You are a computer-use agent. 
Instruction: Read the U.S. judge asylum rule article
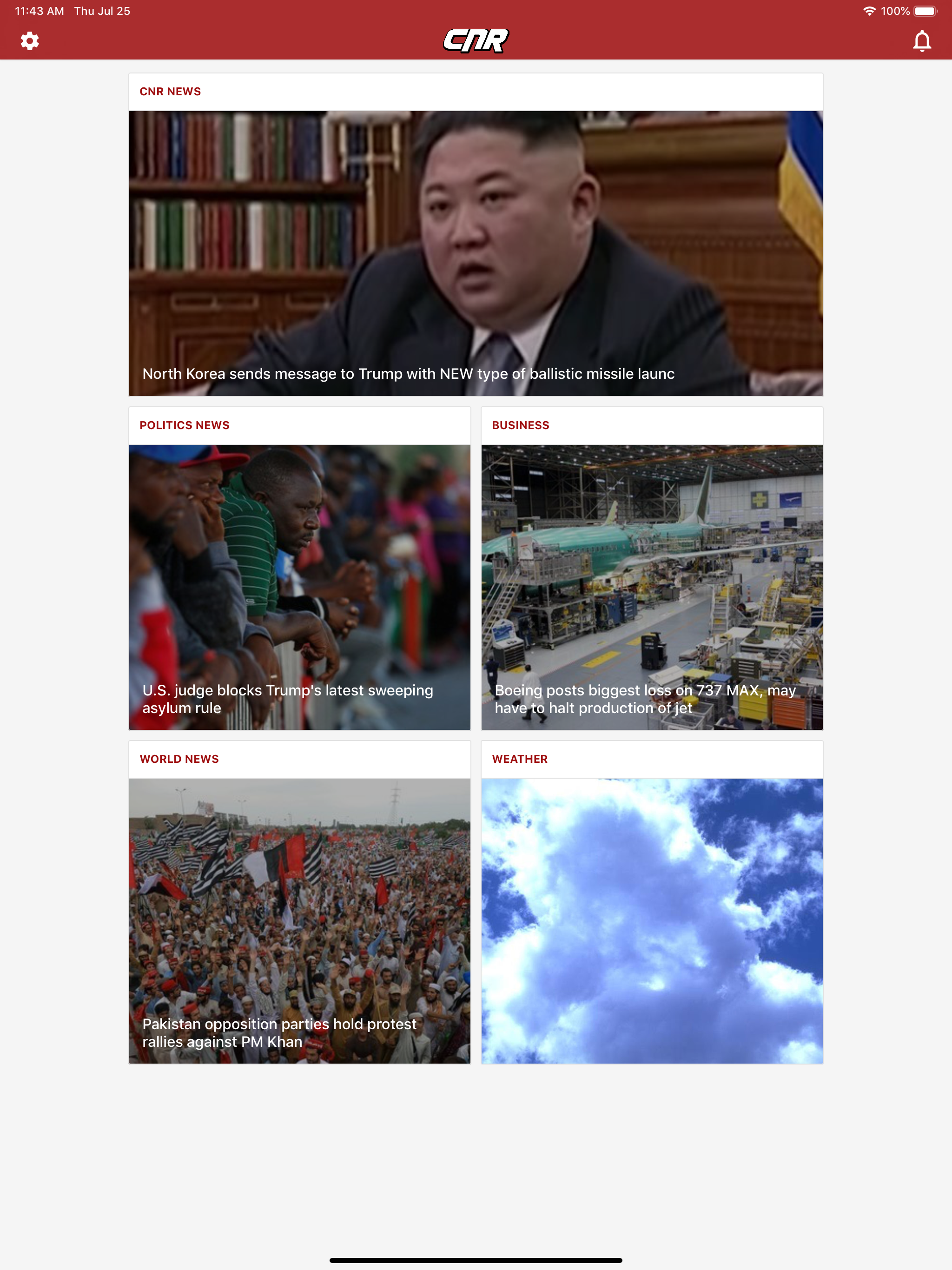click(300, 587)
